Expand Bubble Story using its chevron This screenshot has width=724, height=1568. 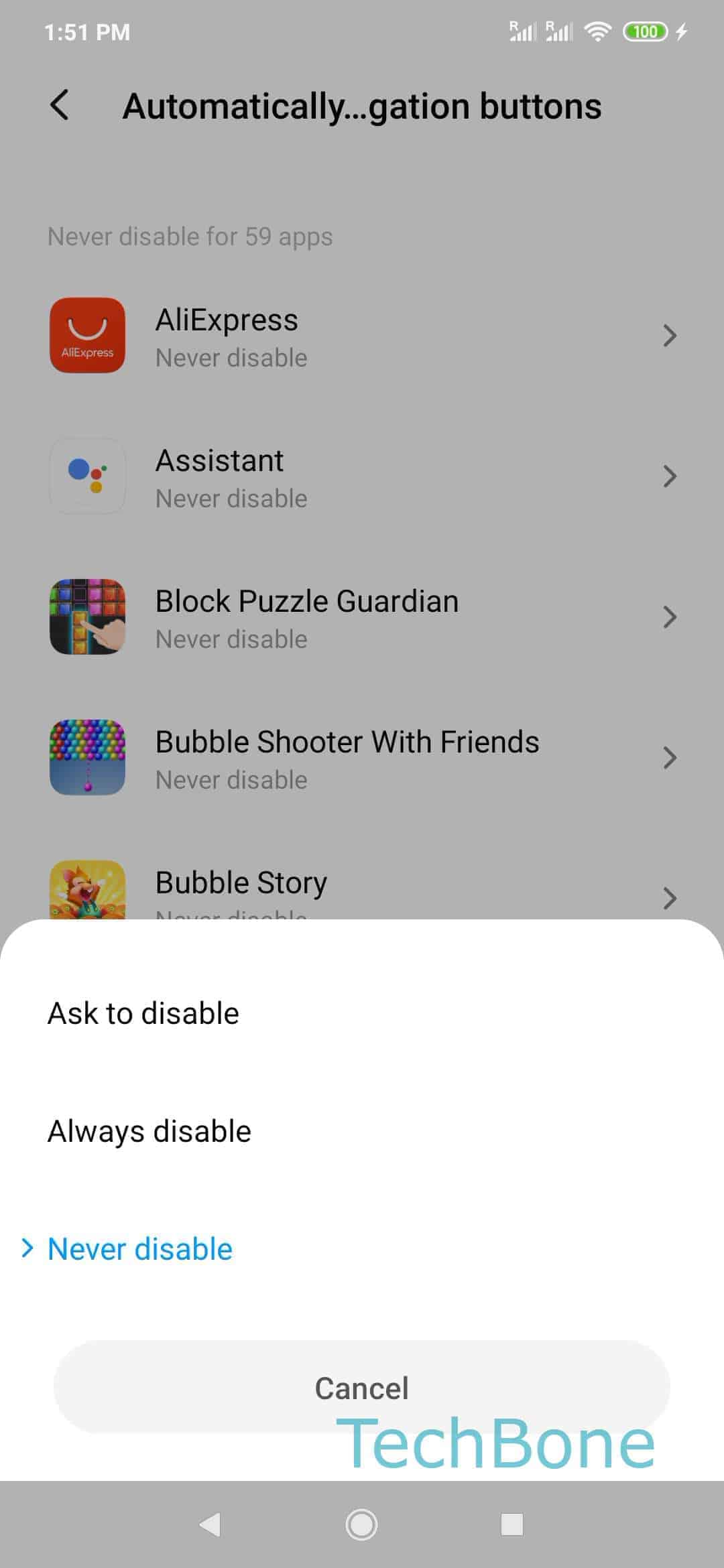click(x=670, y=899)
